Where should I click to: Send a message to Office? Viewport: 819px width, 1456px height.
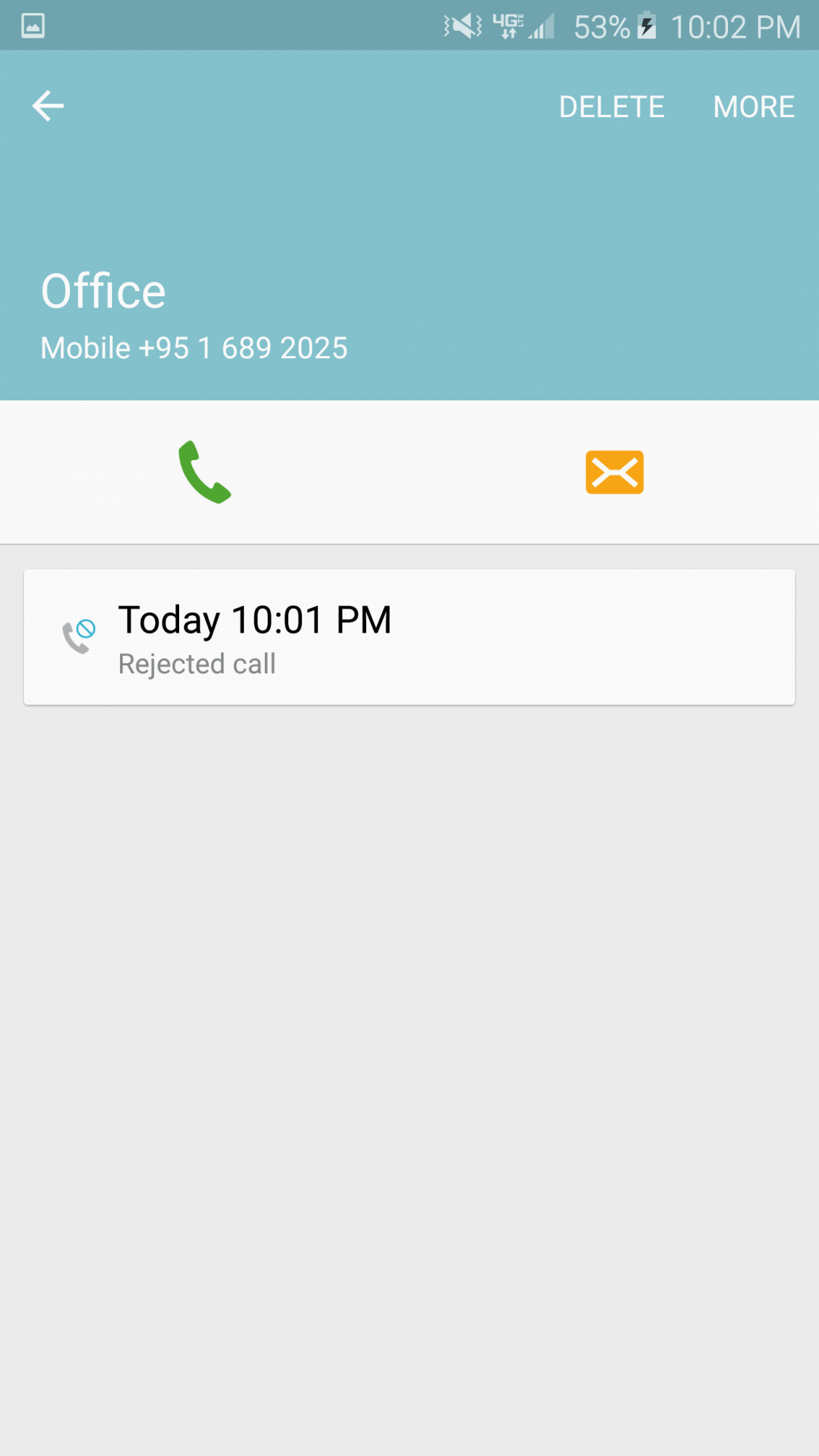614,472
